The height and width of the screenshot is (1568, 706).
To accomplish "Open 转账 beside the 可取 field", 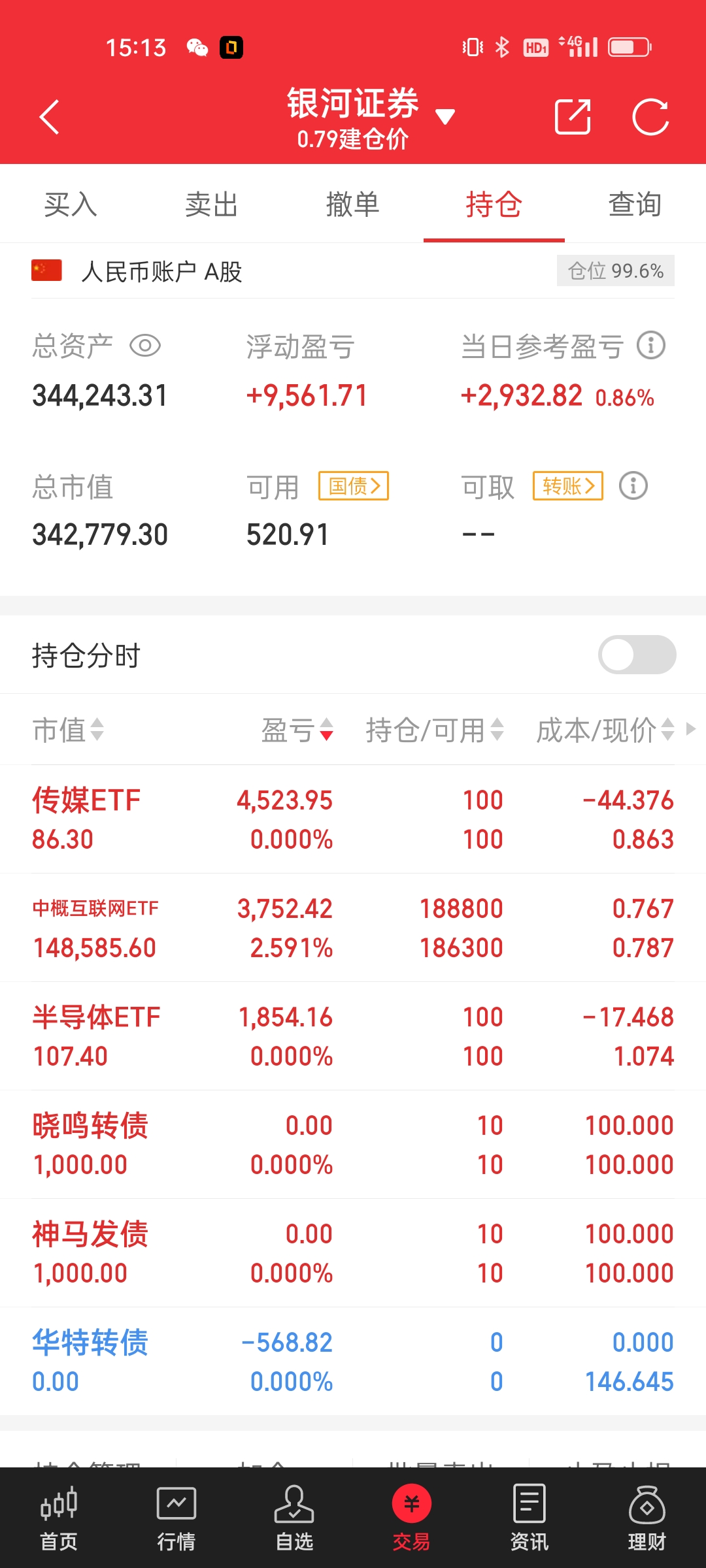I will [x=568, y=485].
